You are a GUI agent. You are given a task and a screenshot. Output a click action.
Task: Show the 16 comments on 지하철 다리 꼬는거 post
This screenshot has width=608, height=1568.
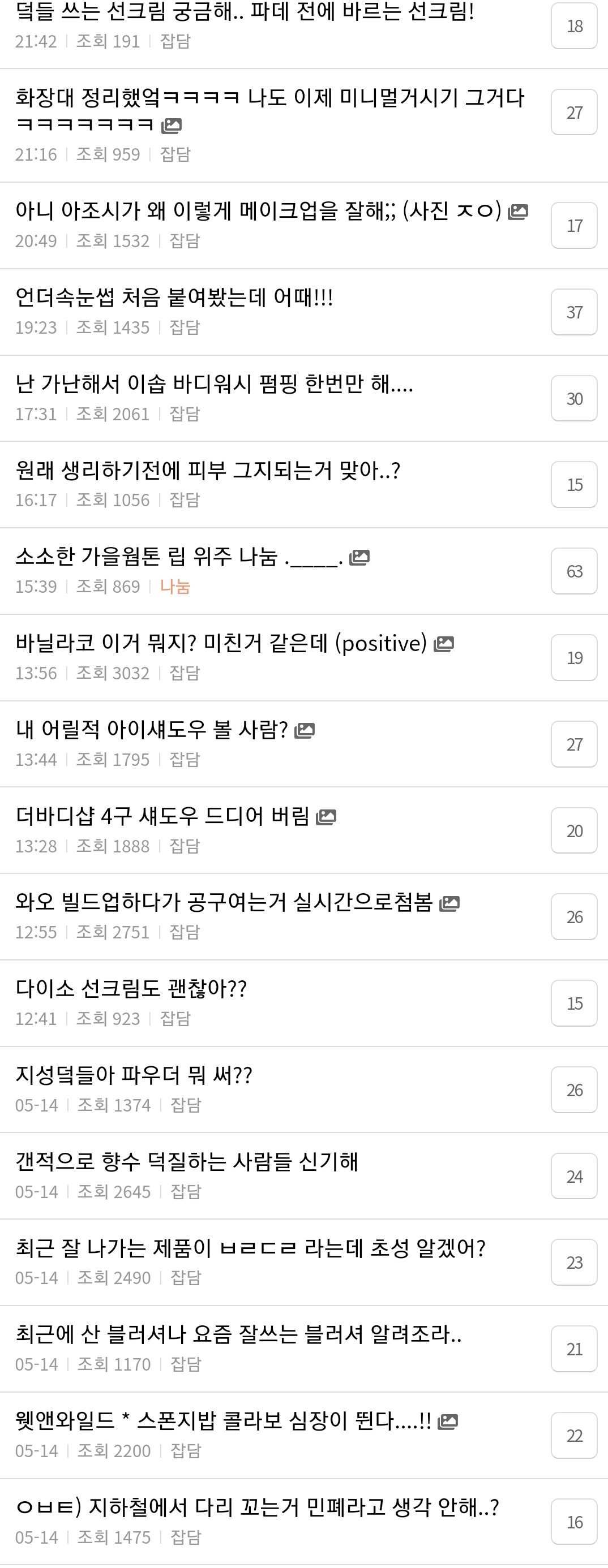click(574, 1522)
